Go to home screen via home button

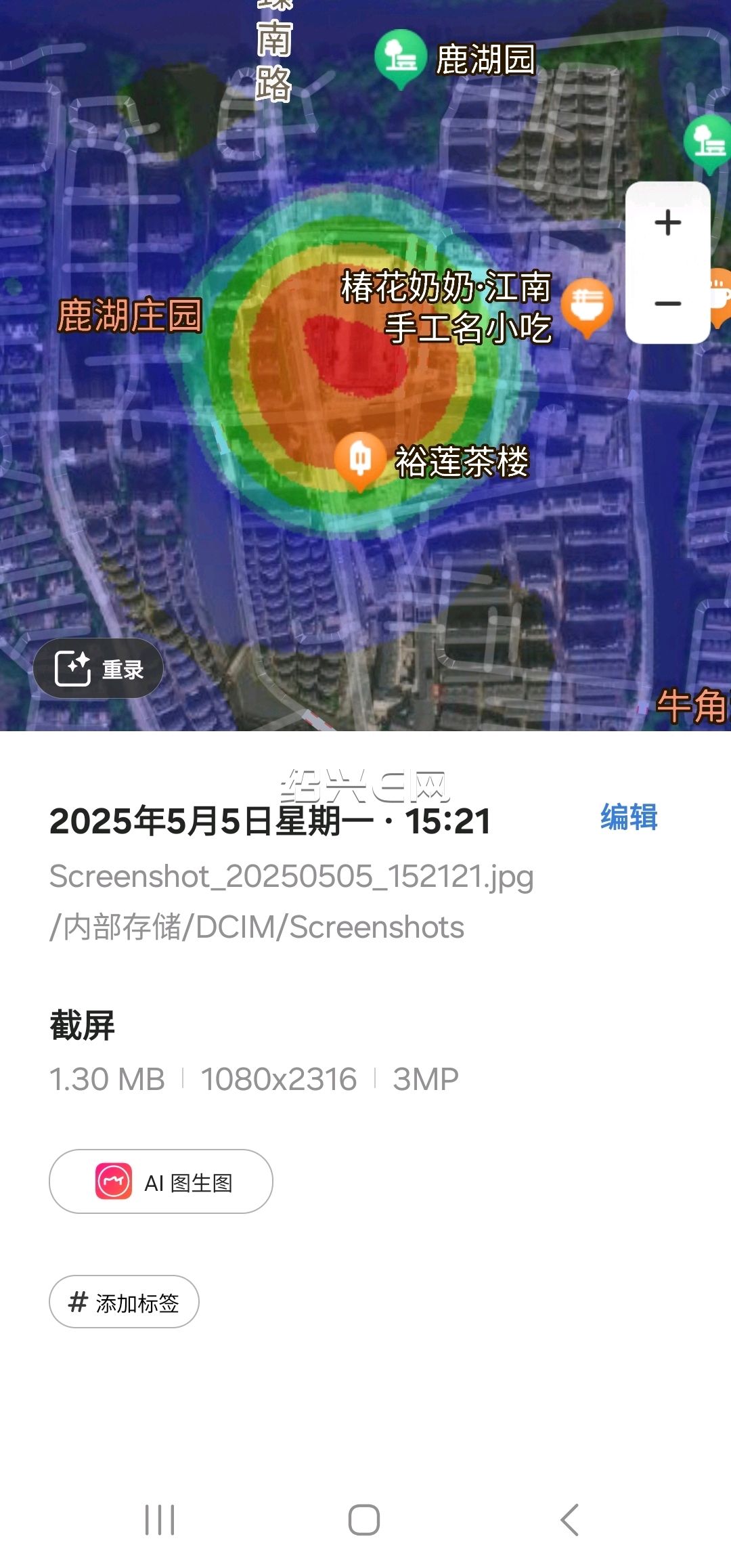[x=364, y=1520]
